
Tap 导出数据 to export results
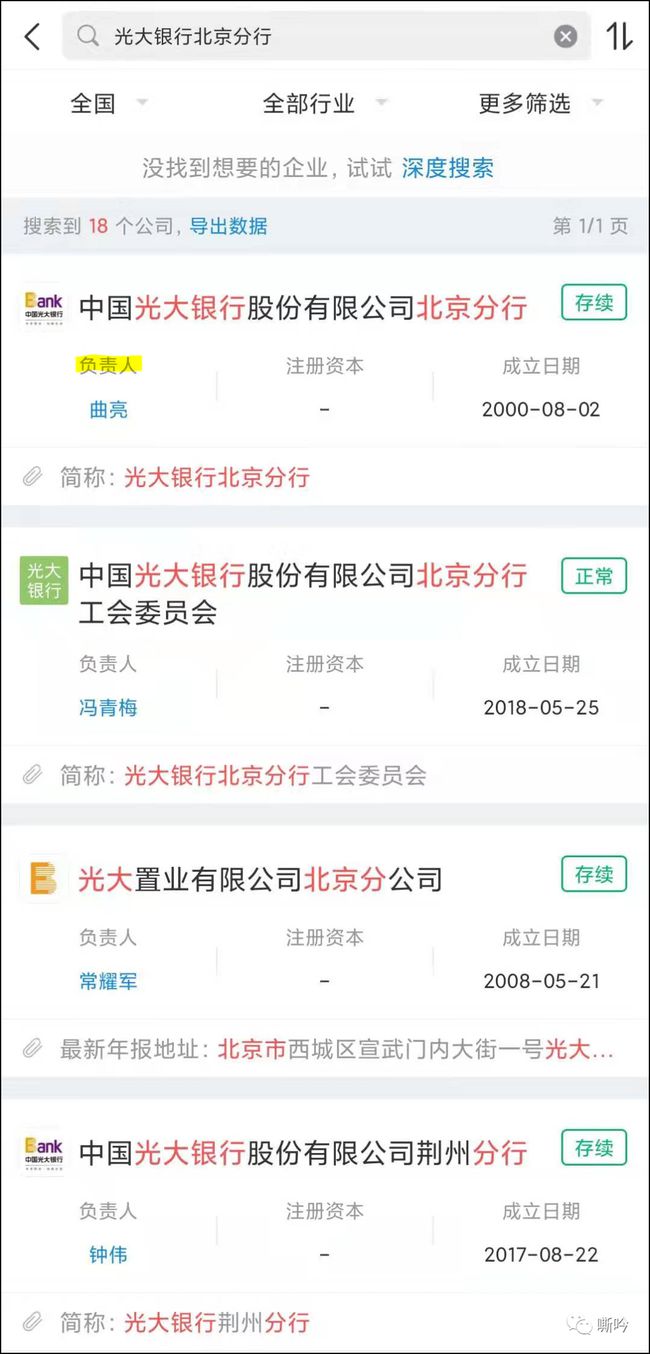[229, 226]
